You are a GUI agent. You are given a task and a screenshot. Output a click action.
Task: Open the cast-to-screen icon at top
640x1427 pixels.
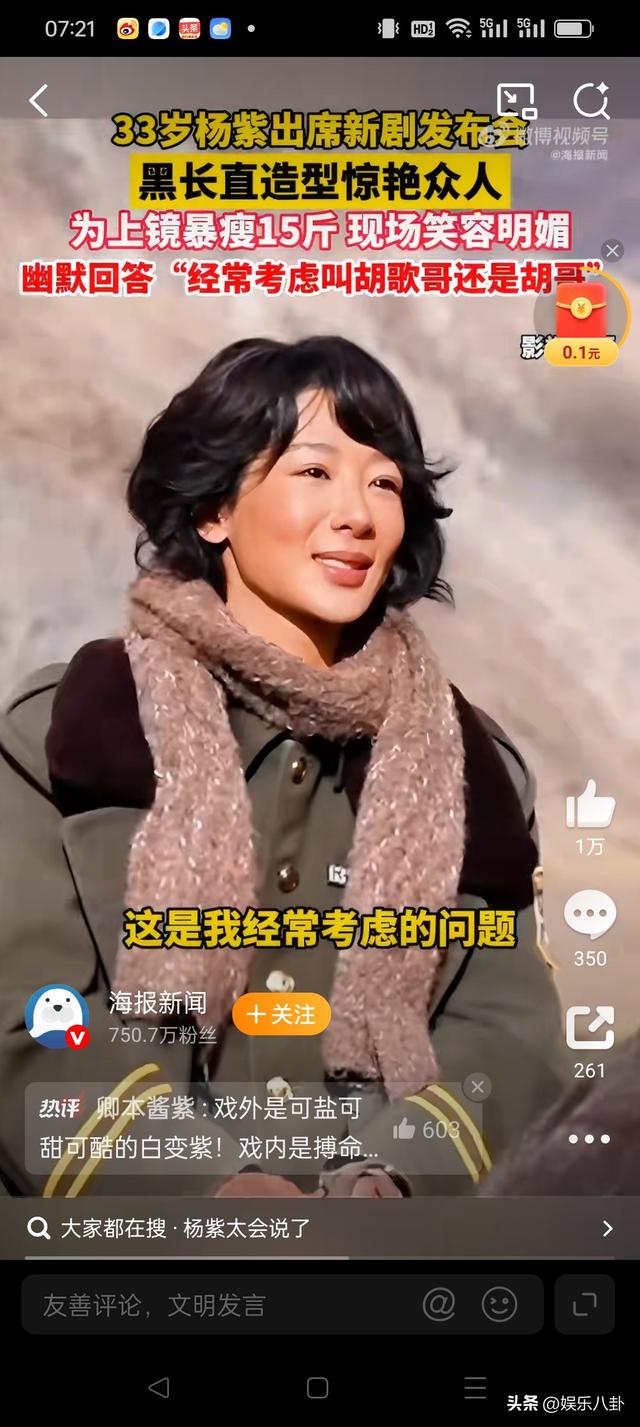coord(516,101)
